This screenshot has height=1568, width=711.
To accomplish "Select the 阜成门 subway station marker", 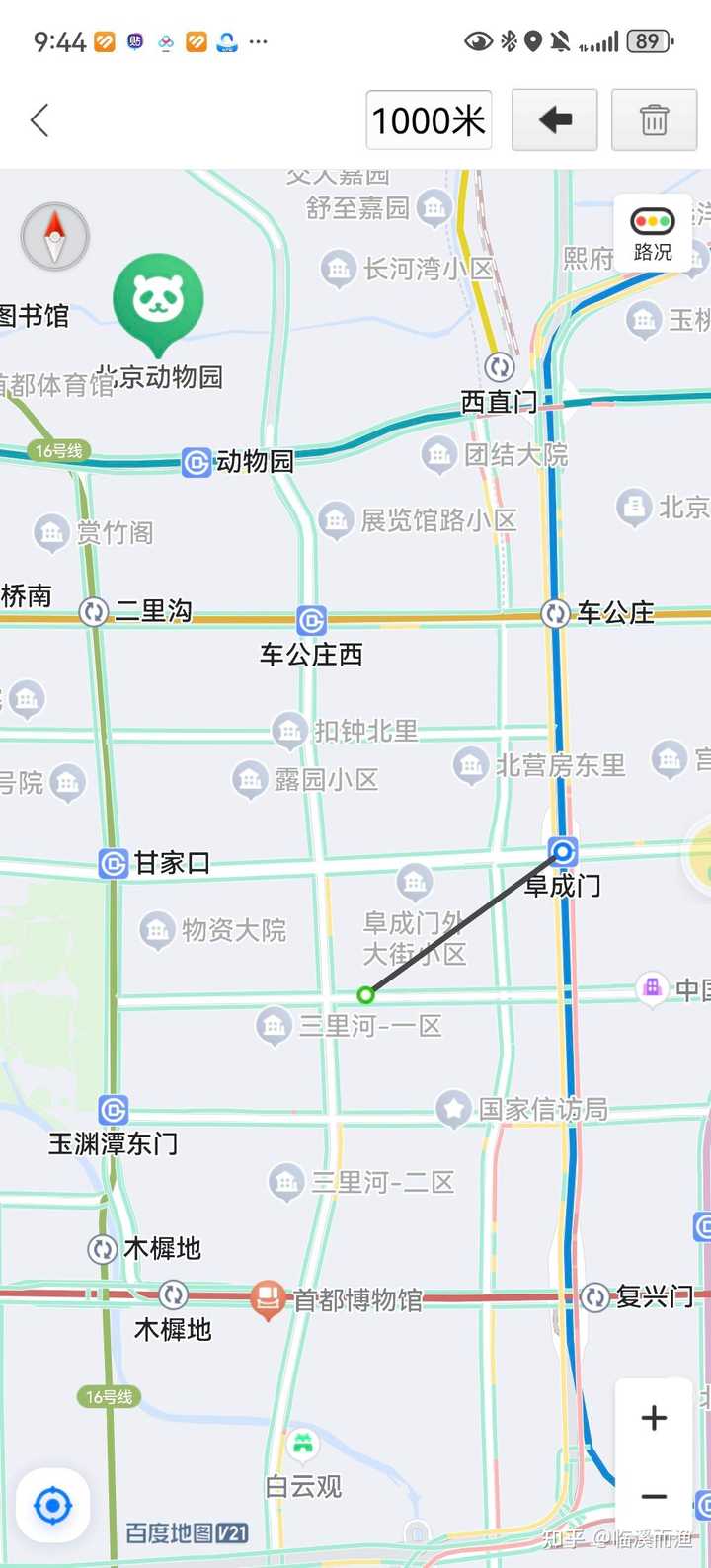I will (563, 851).
